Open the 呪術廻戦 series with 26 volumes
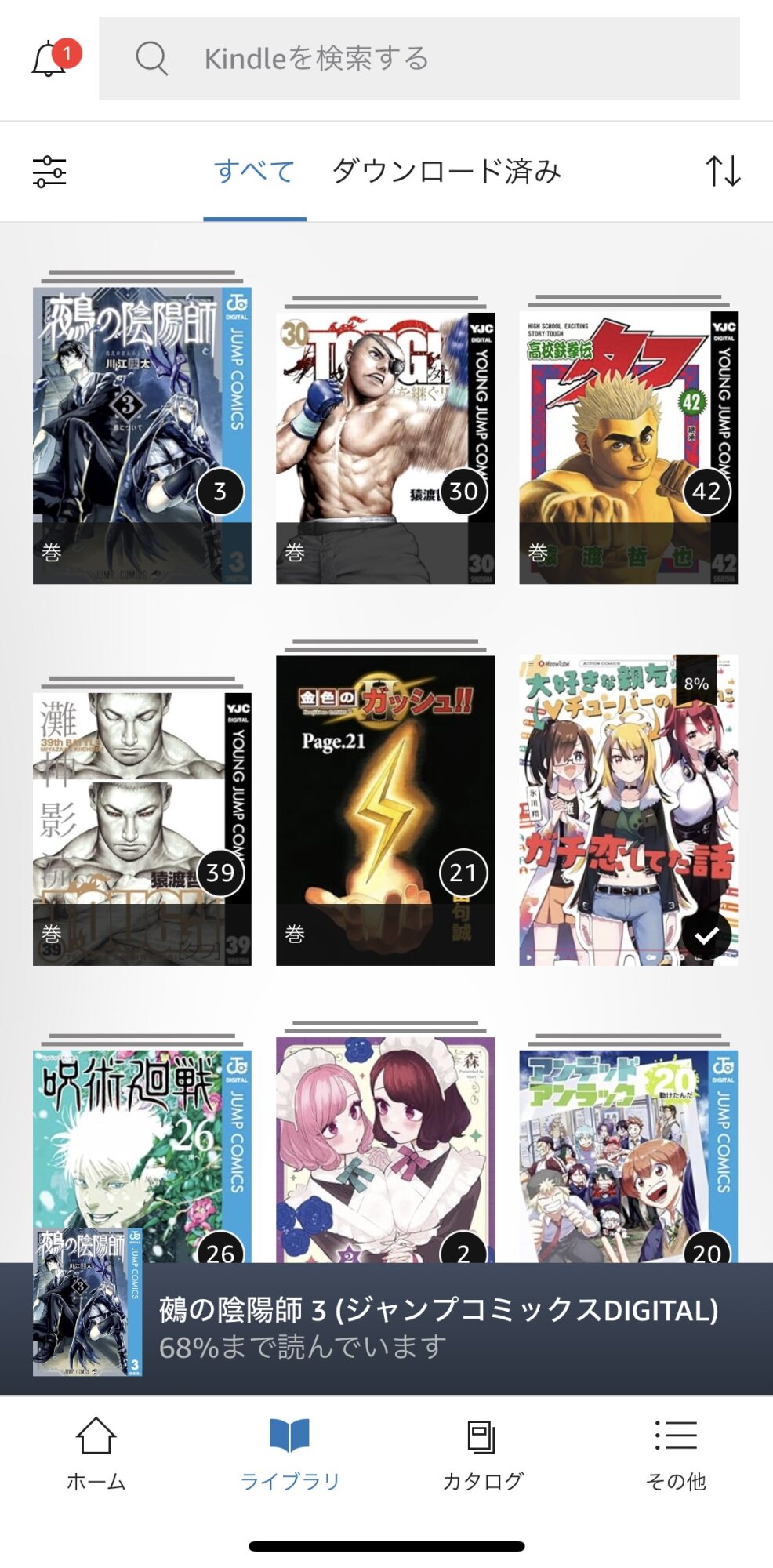Screen dimensions: 773x1568 (x=142, y=1152)
